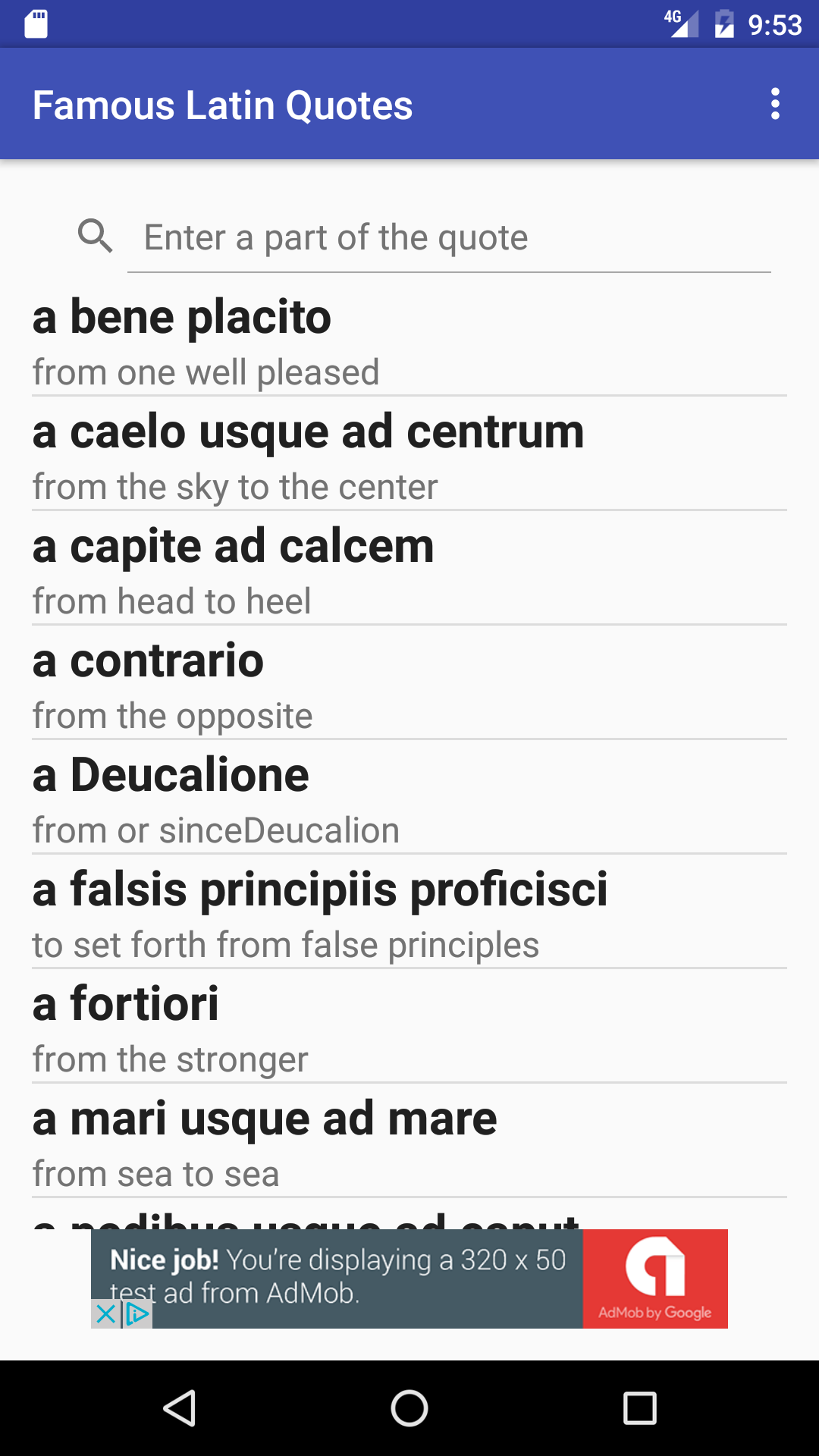Image resolution: width=819 pixels, height=1456 pixels.
Task: Open the overflow menu
Action: click(774, 104)
